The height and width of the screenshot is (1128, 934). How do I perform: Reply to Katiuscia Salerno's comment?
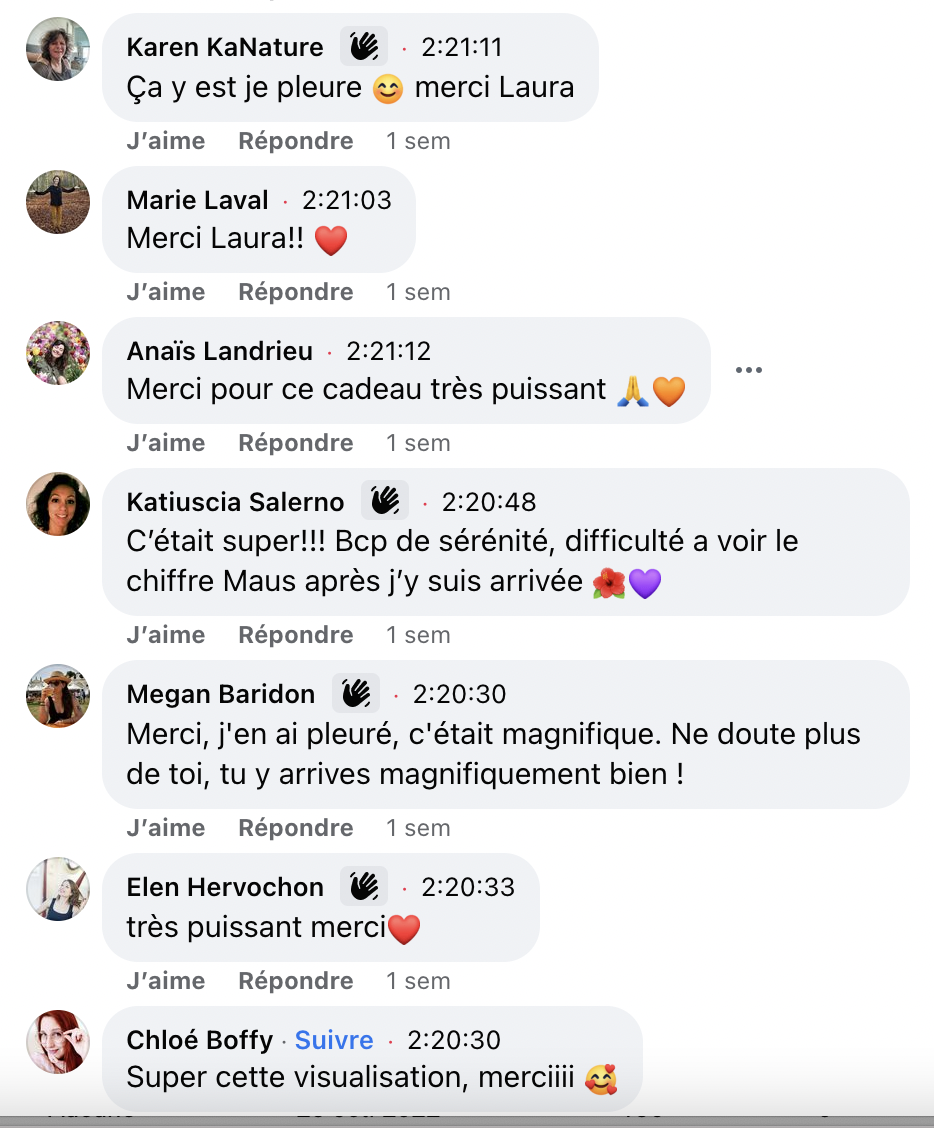(295, 635)
